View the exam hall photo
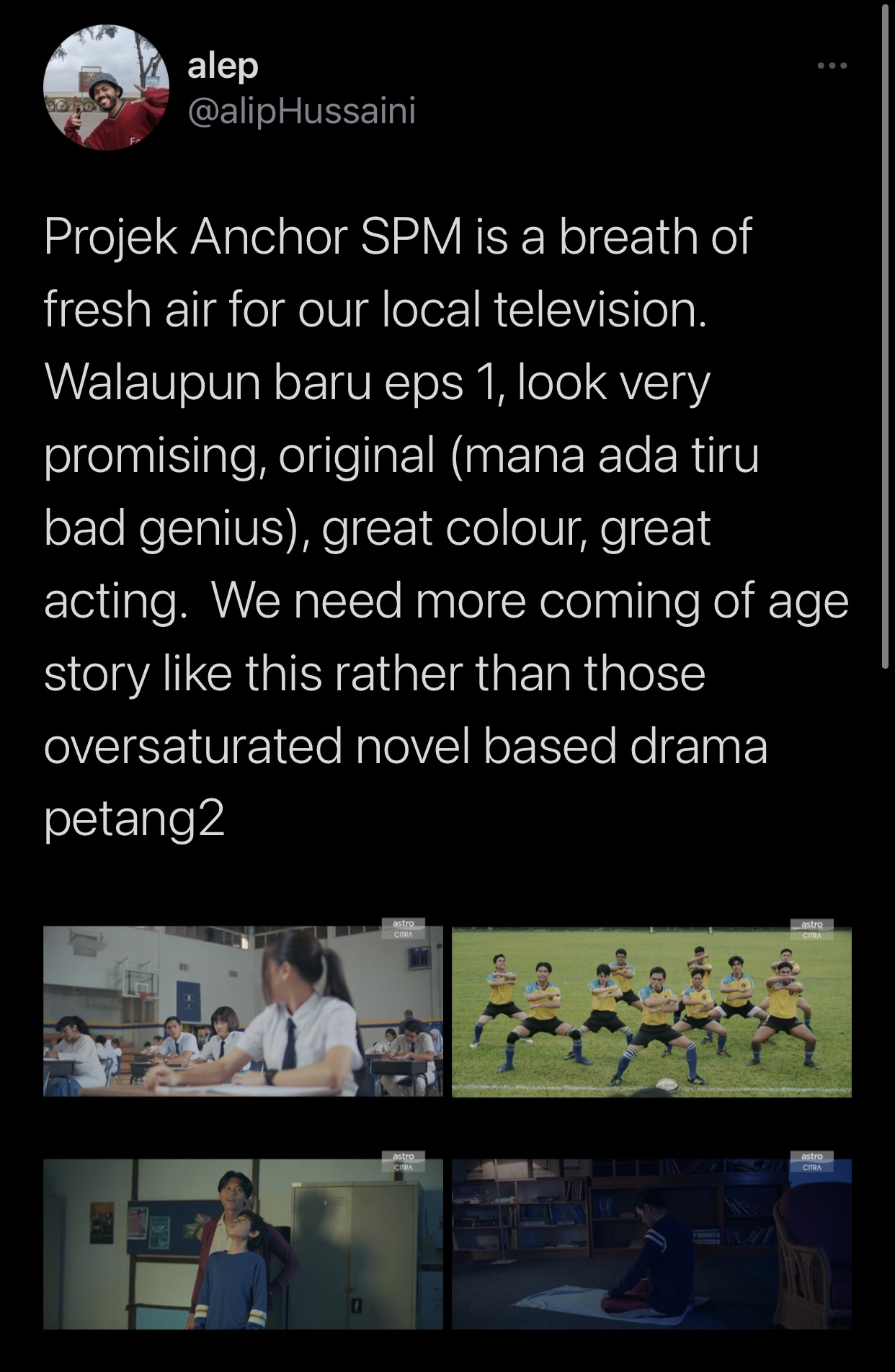 click(x=243, y=1010)
